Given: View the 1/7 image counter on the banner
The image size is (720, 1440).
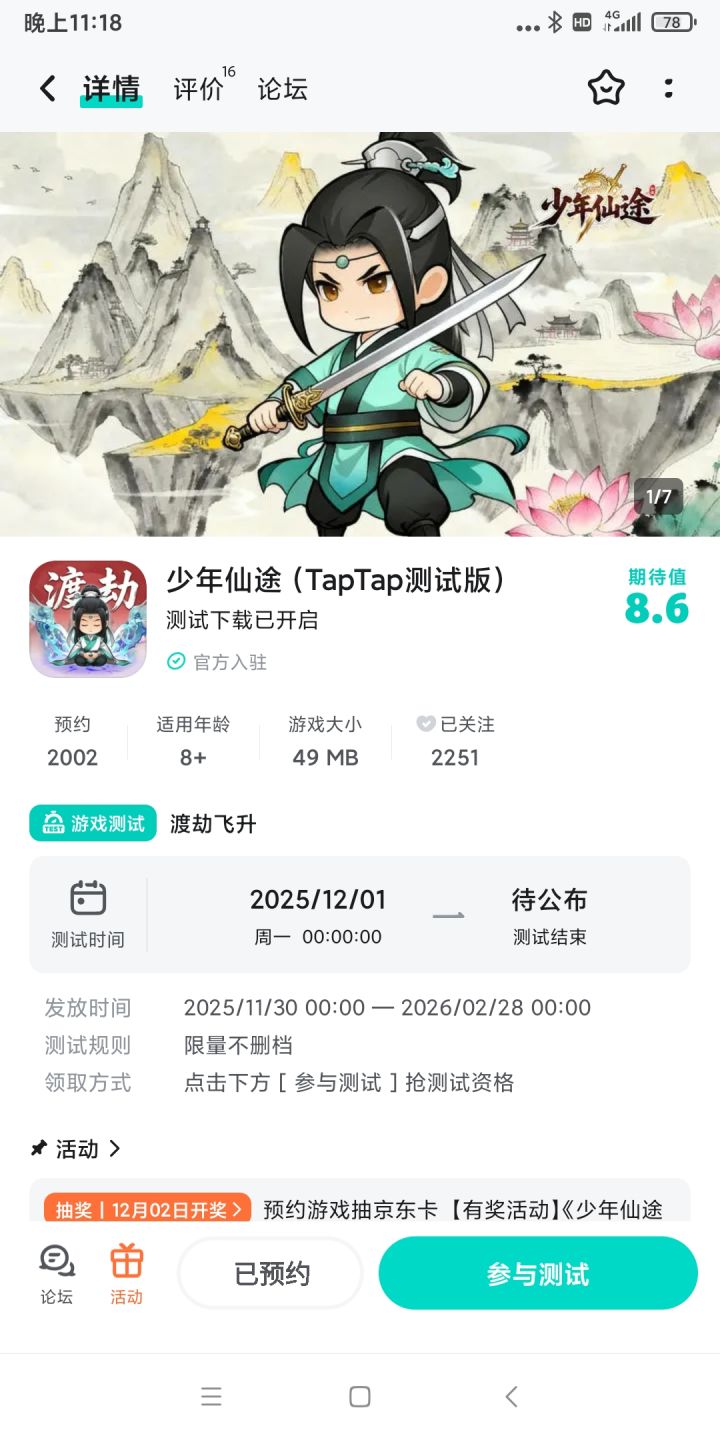Looking at the screenshot, I should [x=659, y=497].
